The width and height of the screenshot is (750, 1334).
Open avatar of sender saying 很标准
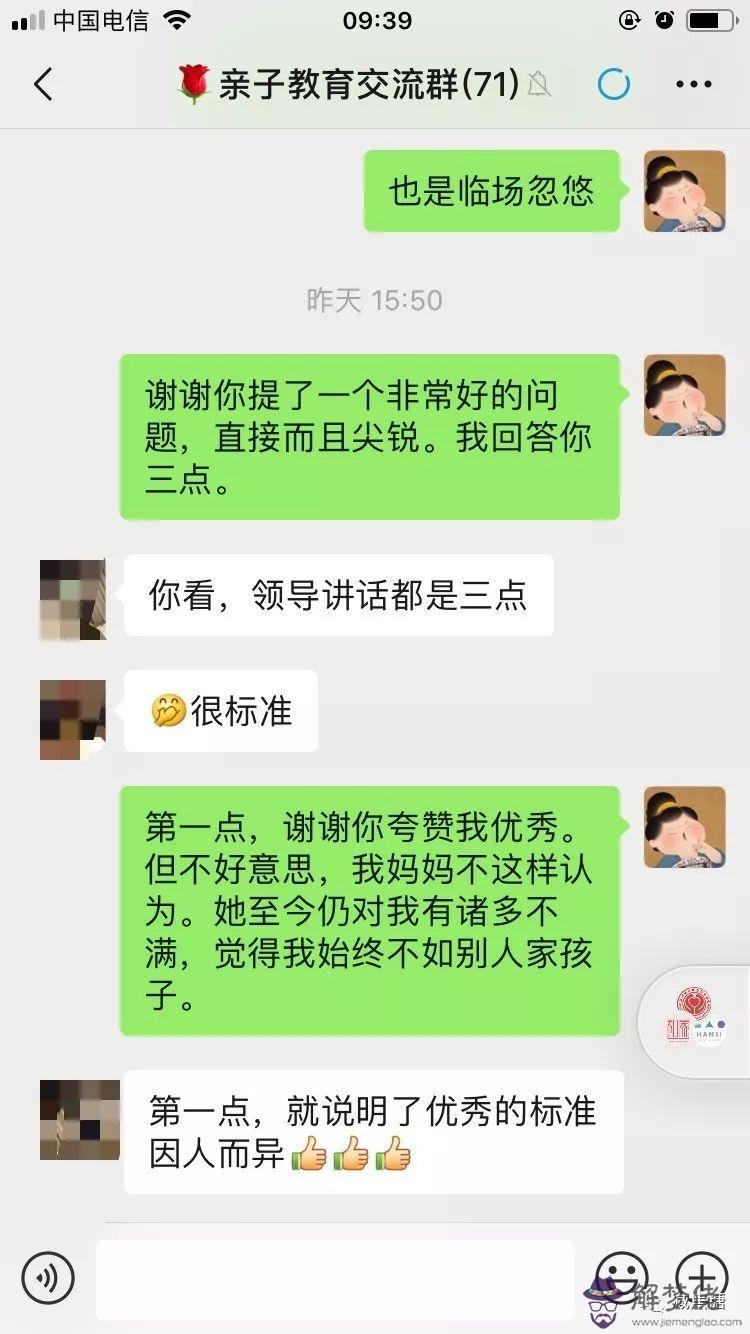click(73, 719)
